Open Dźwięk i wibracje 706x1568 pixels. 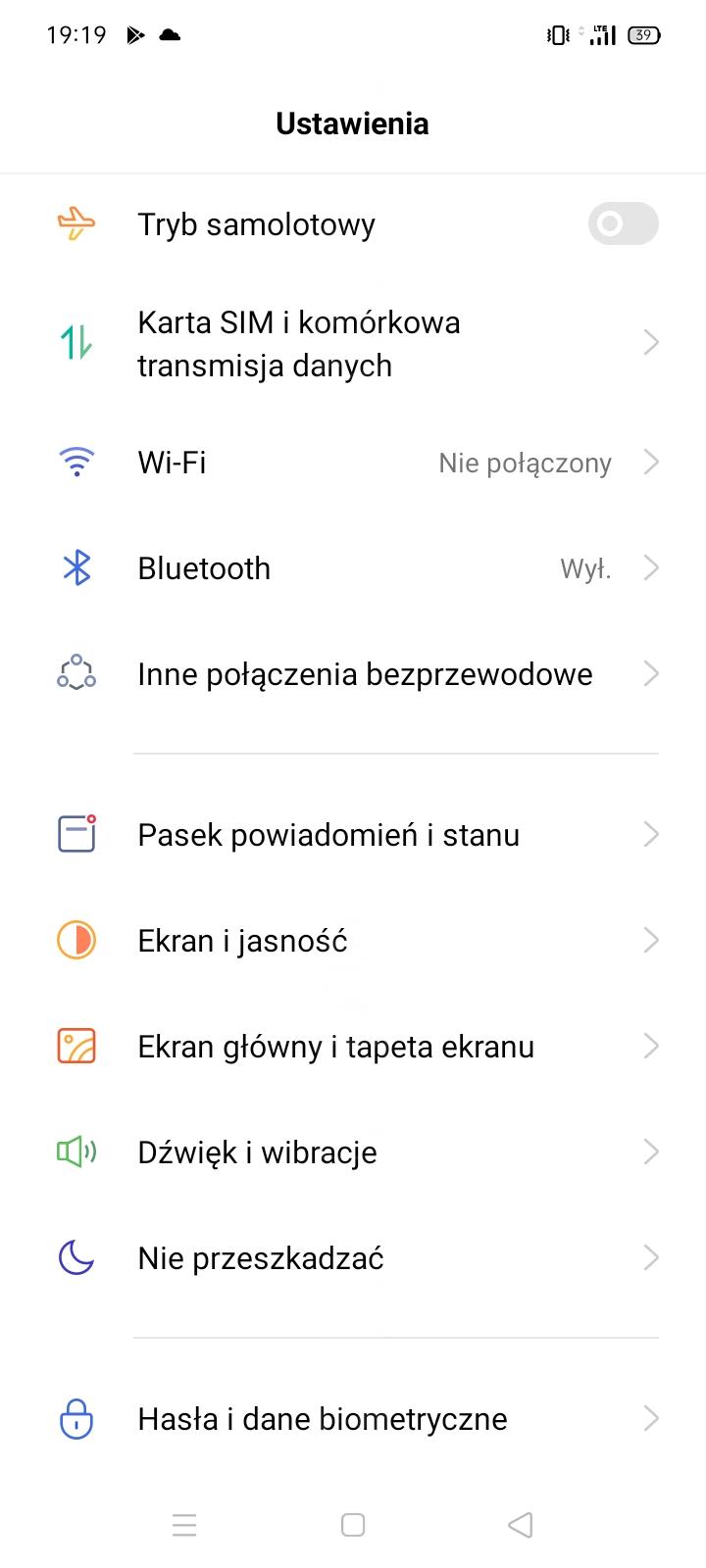coord(353,1152)
